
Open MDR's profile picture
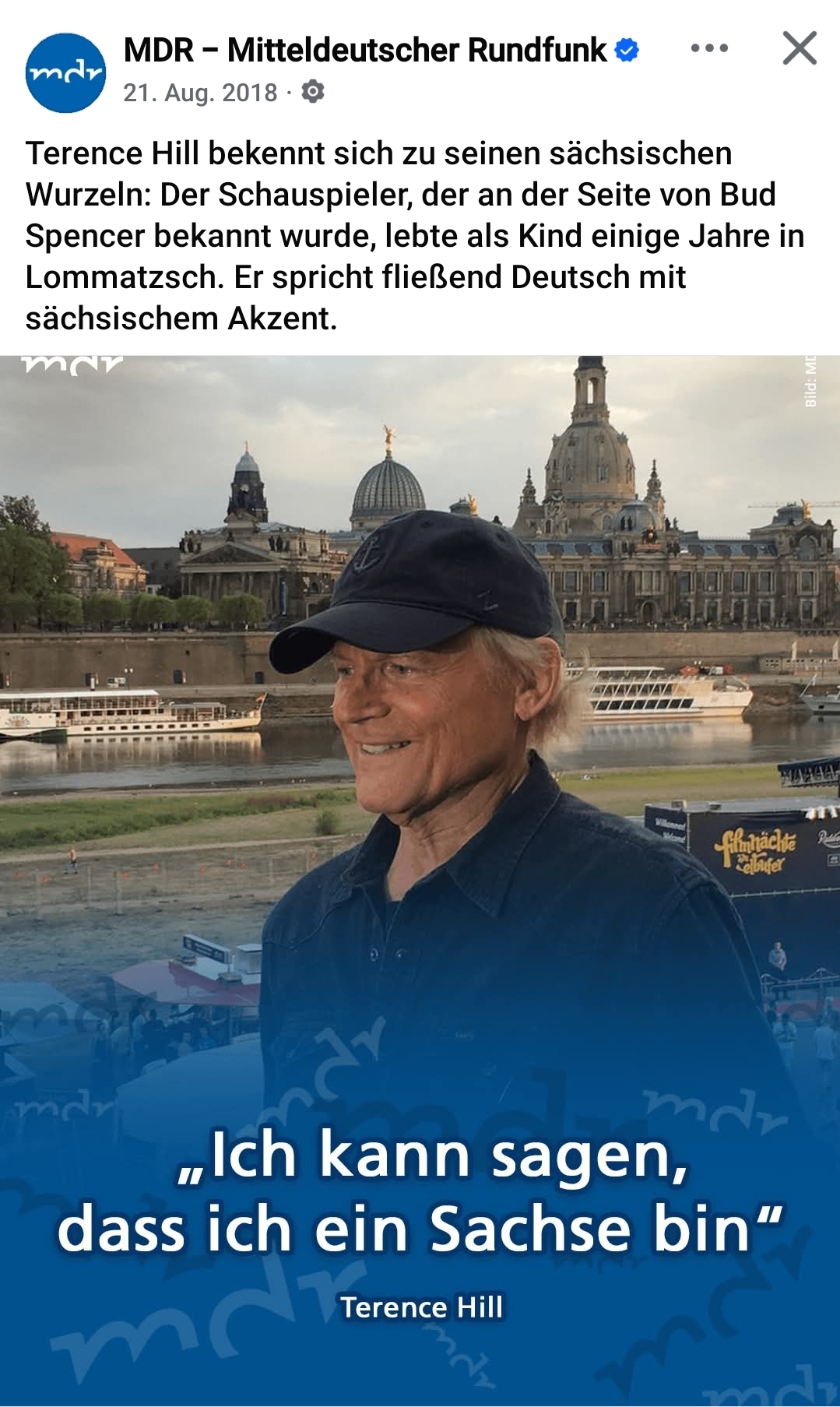[x=65, y=73]
